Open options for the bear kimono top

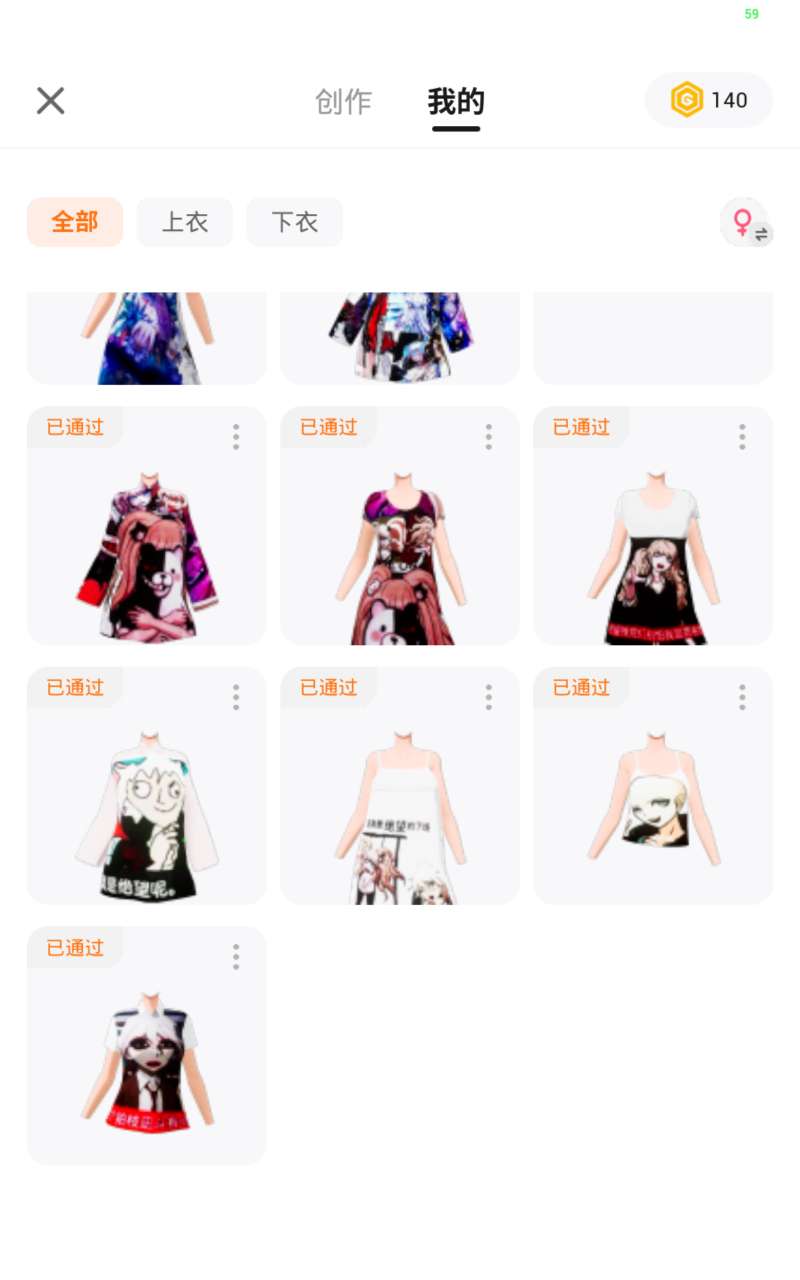[x=236, y=437]
